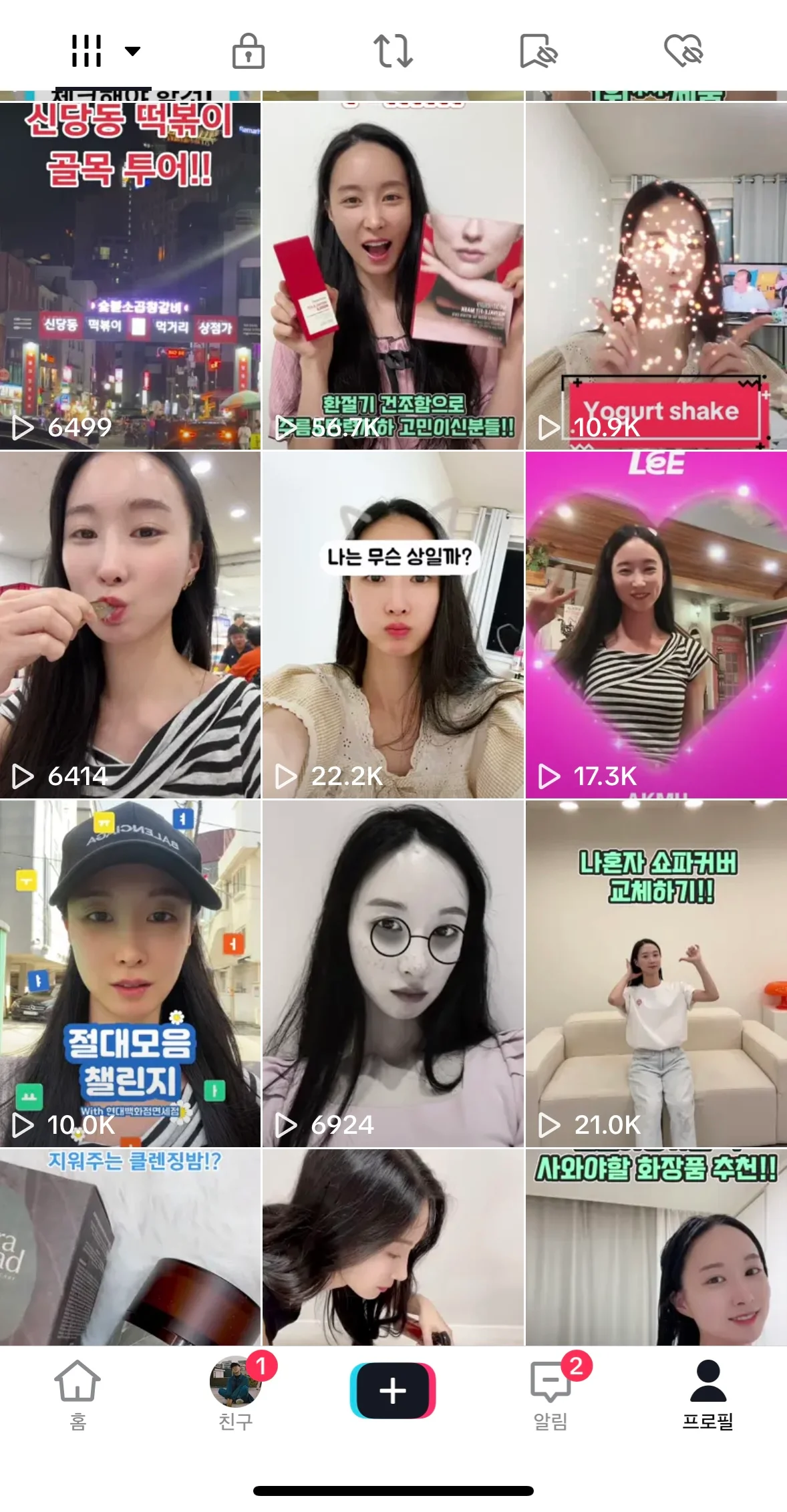Open the 나혼자 쇼파커버 교체하기 video
This screenshot has height=1512, width=787.
tap(656, 973)
